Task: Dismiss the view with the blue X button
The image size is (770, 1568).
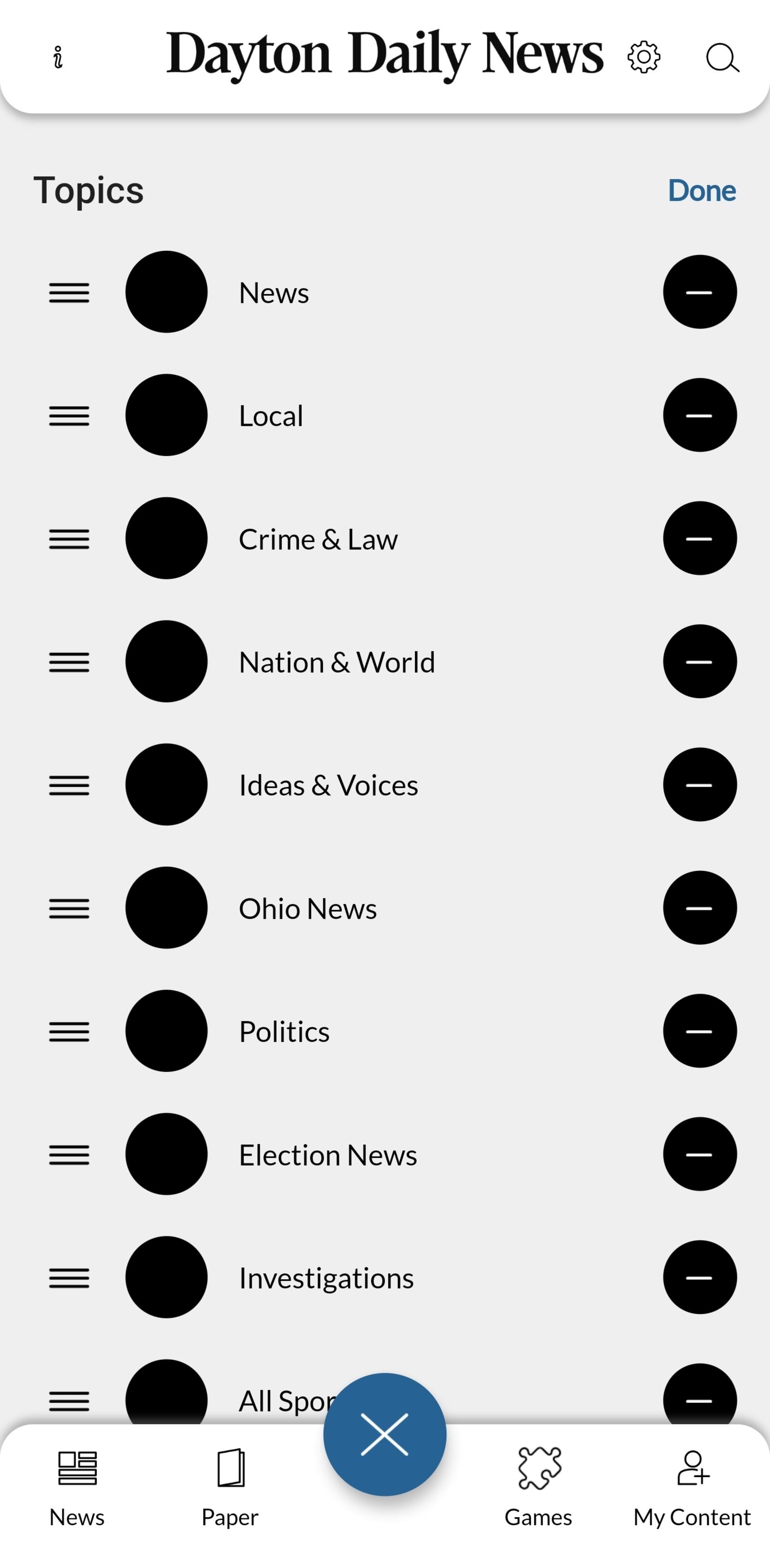Action: tap(385, 1433)
